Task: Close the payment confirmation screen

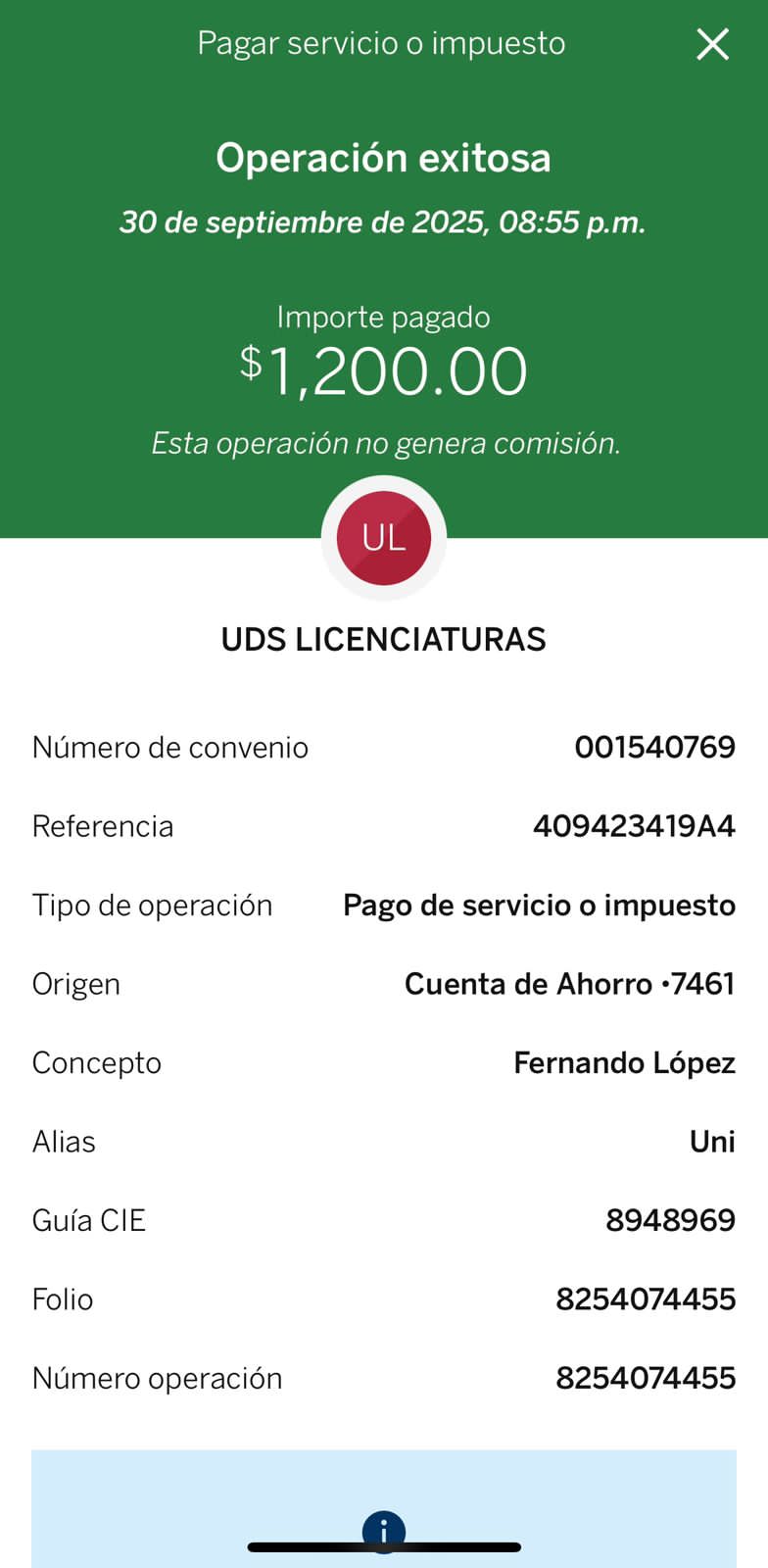Action: point(712,44)
